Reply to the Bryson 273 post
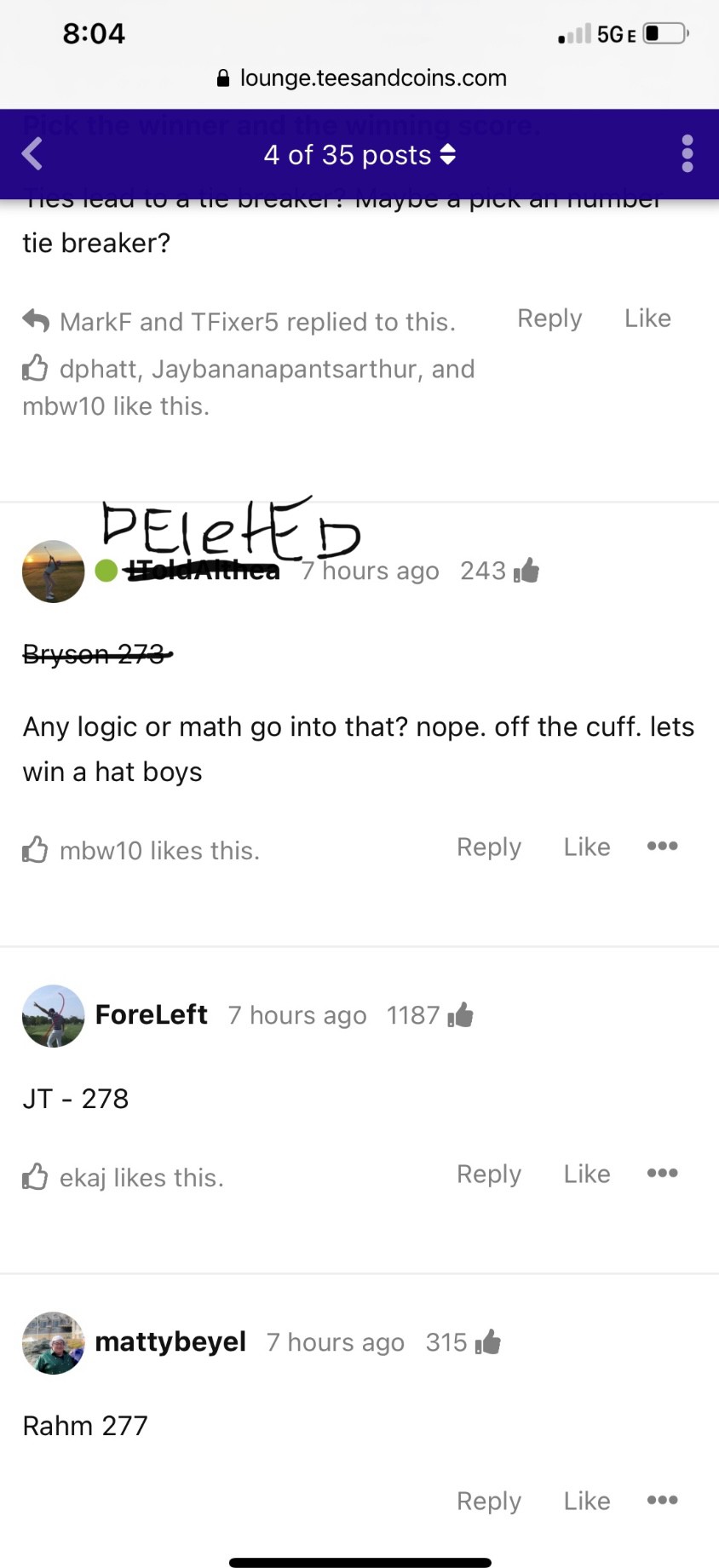 coord(488,847)
